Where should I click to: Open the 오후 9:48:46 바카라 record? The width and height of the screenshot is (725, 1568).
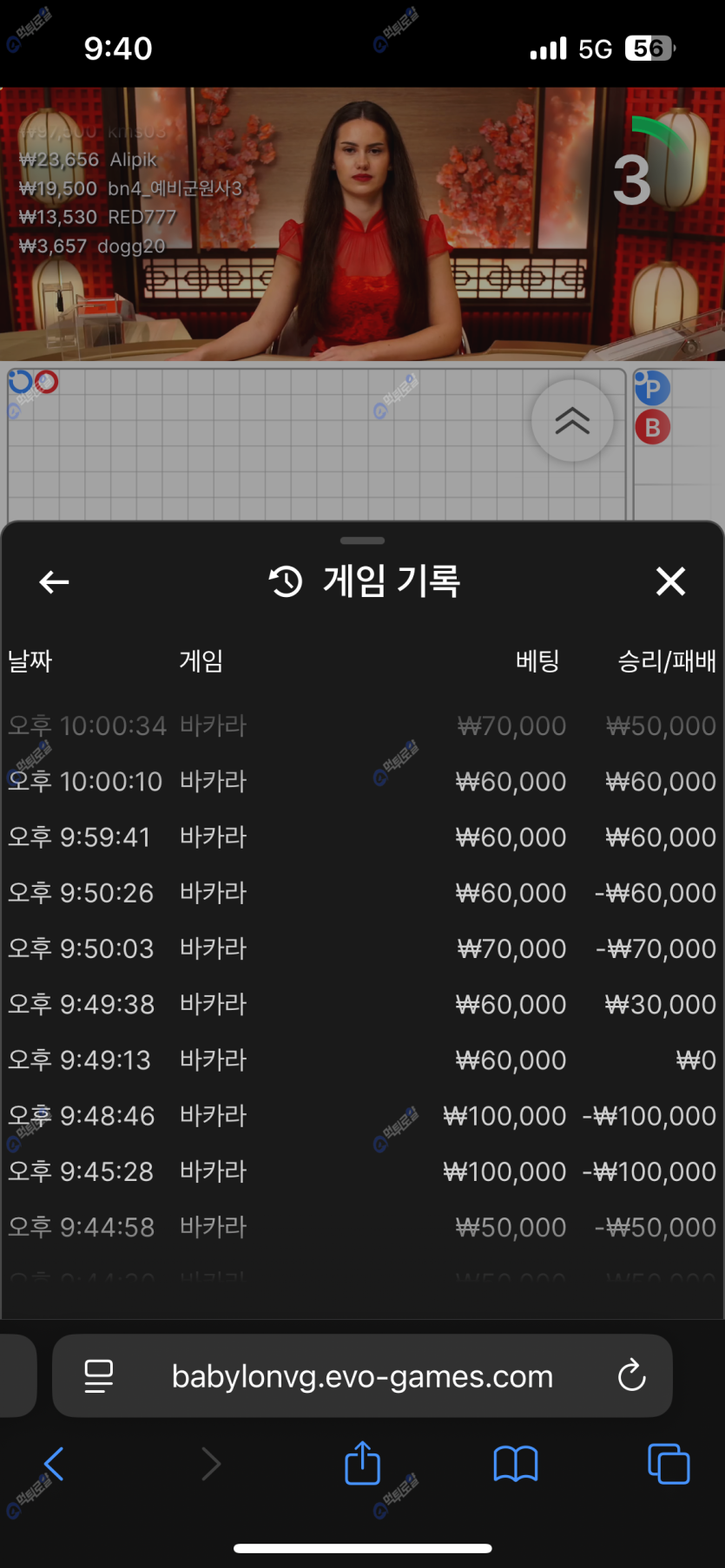tap(362, 1116)
